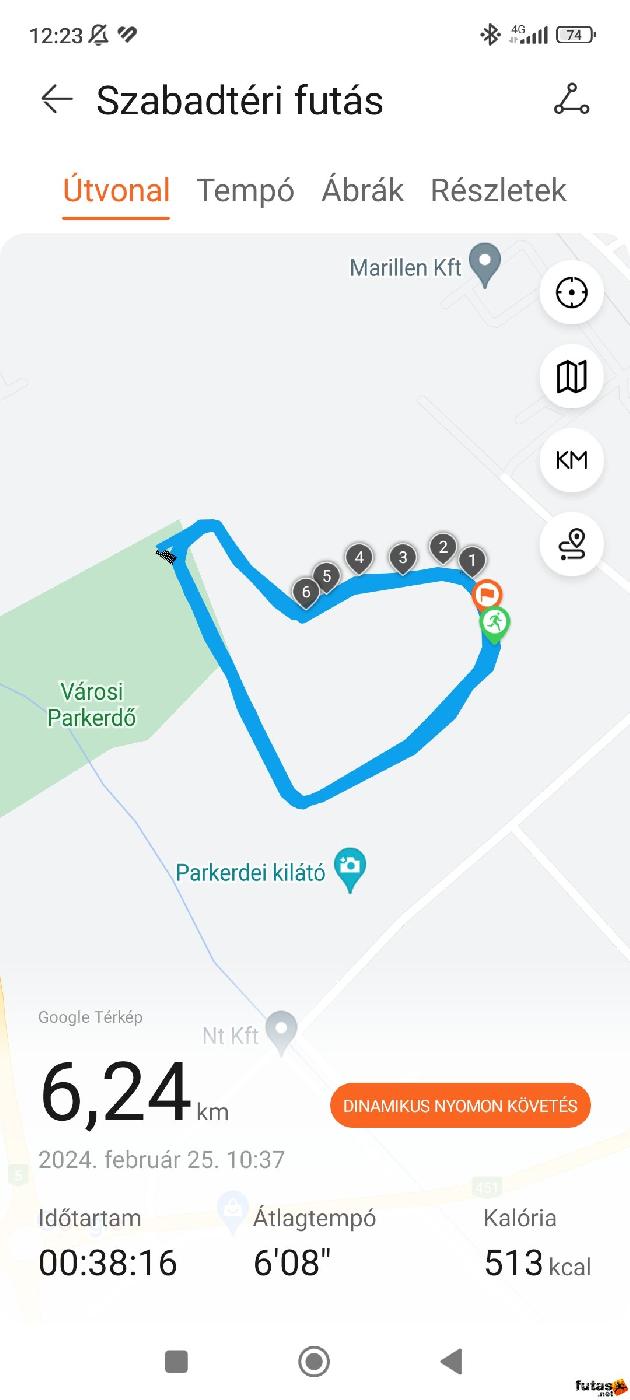Toggle the KM markers button

coord(571,460)
